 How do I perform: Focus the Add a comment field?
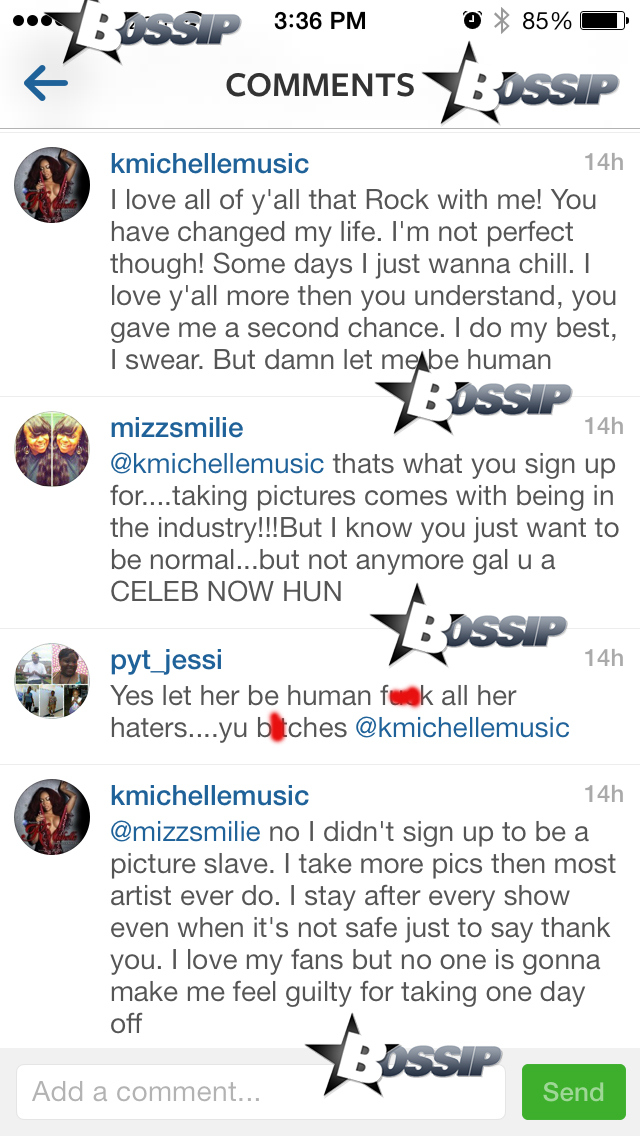(260, 1092)
